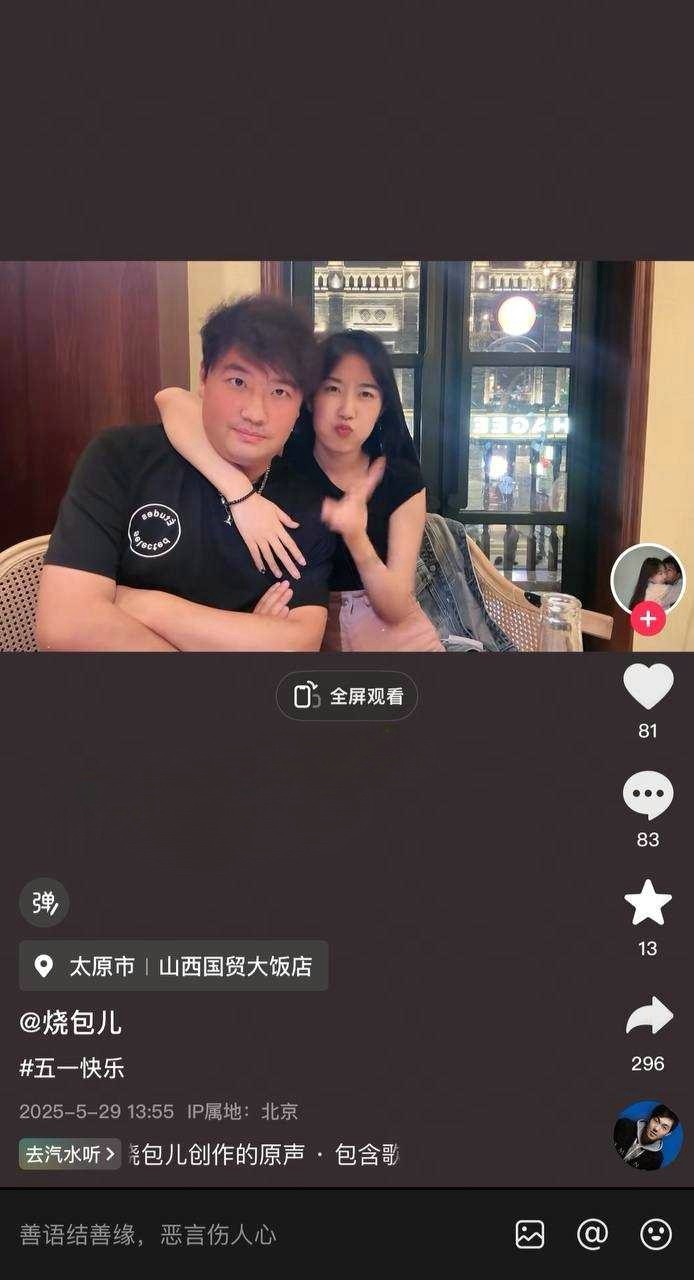Follow the author with the red plus
The image size is (694, 1280).
(647, 619)
